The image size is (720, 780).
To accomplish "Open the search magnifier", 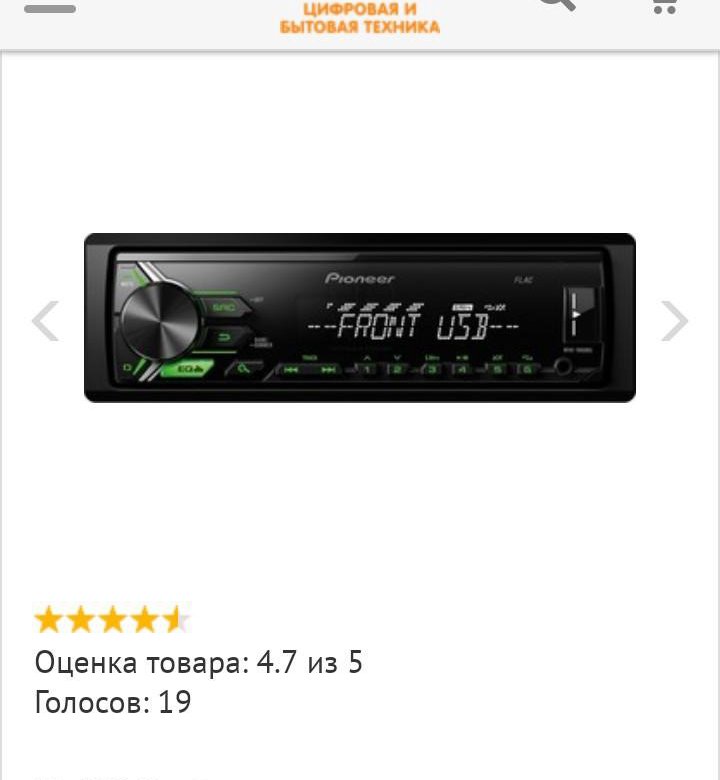I will coord(557,5).
